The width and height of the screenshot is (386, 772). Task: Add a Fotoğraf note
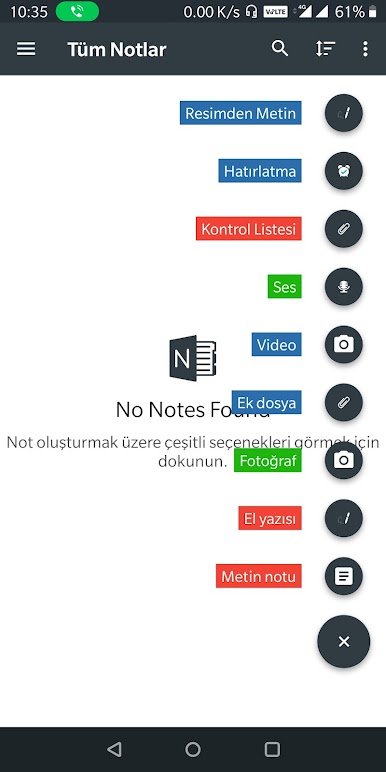(x=344, y=460)
